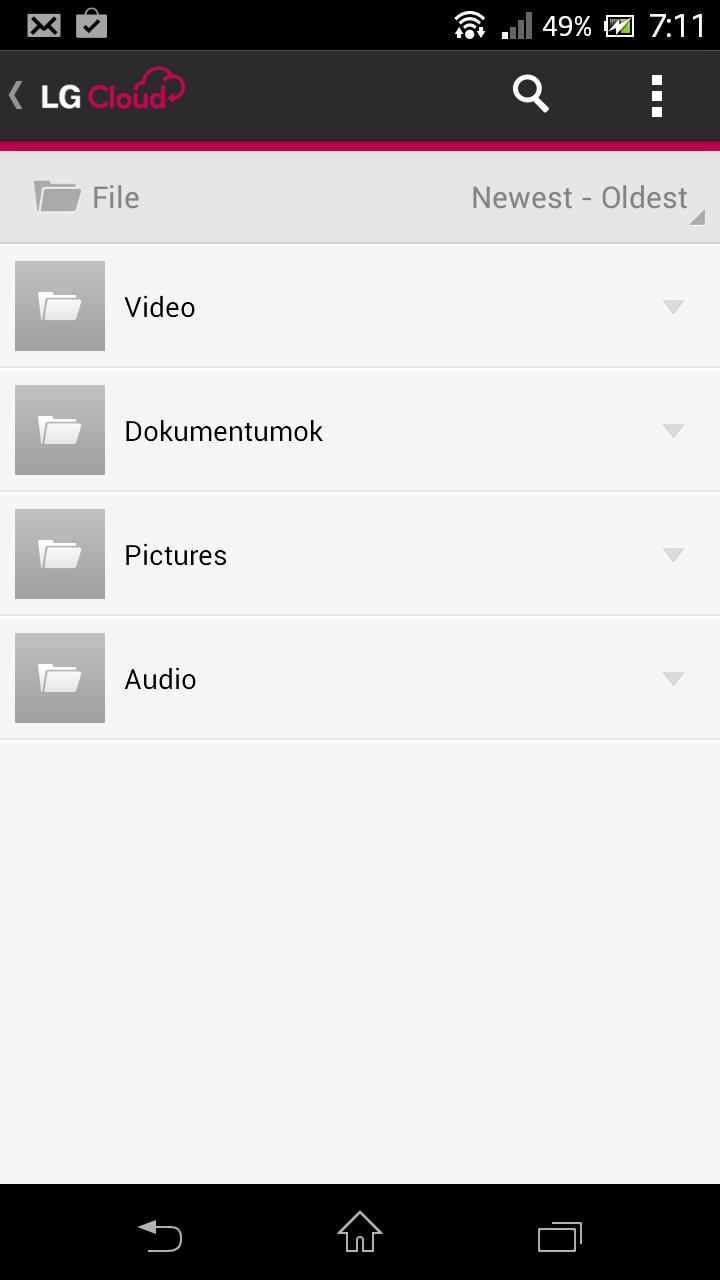The image size is (720, 1280).
Task: Expand the options arrow for Audio
Action: point(673,679)
